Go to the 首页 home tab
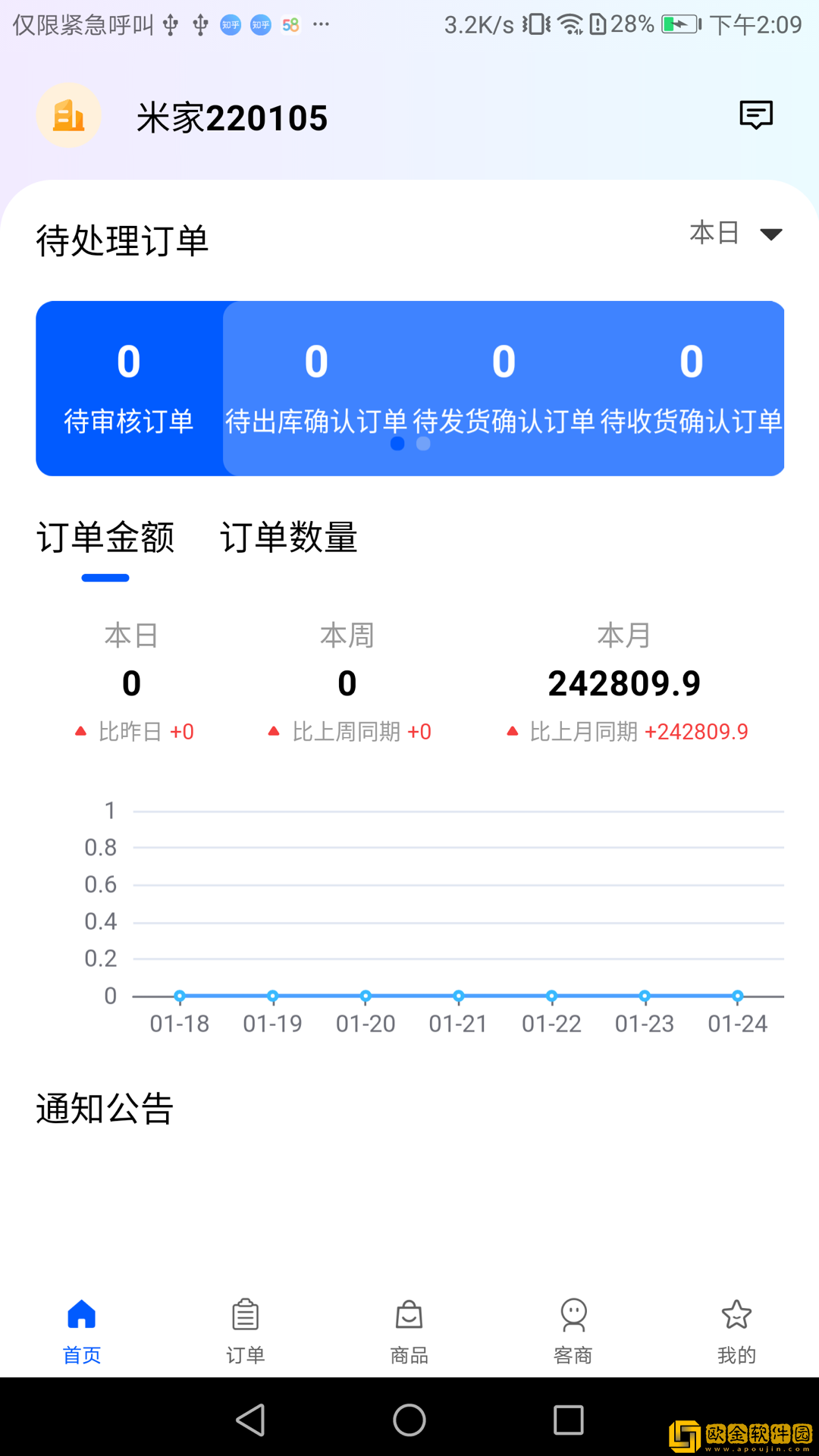This screenshot has height=1456, width=819. click(x=82, y=1331)
